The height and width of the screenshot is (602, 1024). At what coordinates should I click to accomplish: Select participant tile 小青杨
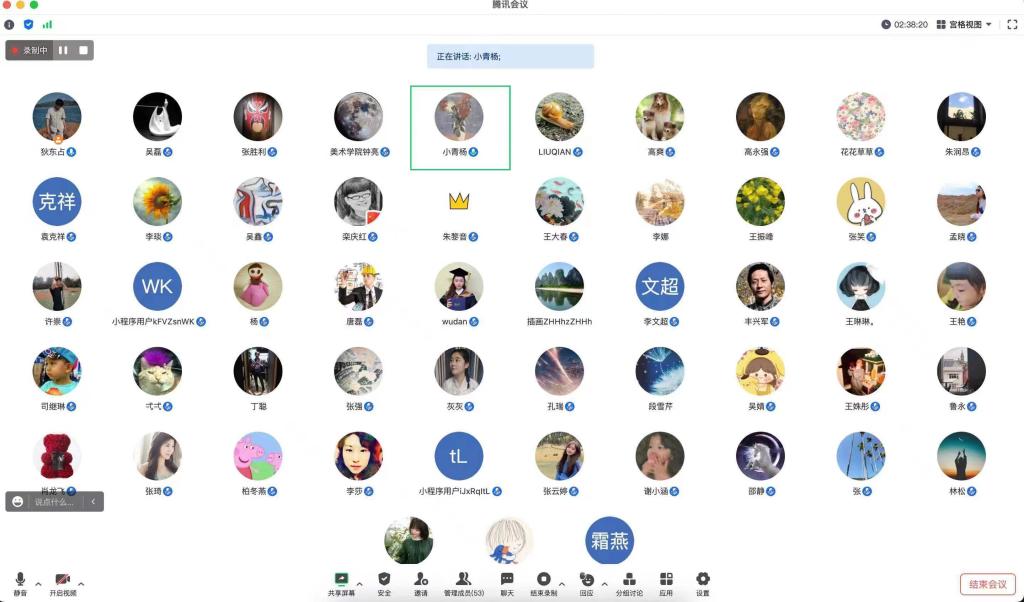tap(460, 127)
